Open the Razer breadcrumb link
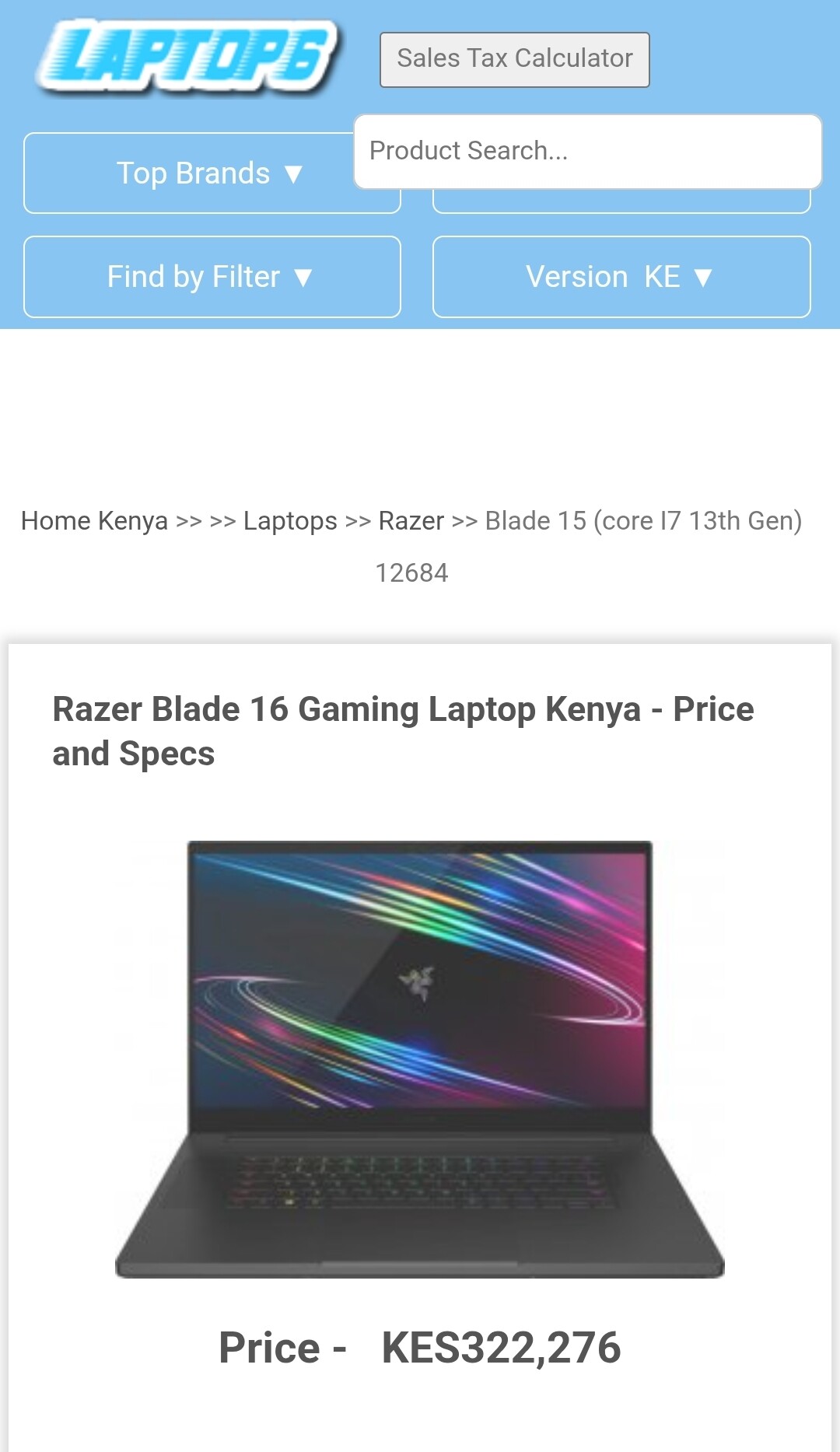This screenshot has width=840, height=1452. coord(411,520)
